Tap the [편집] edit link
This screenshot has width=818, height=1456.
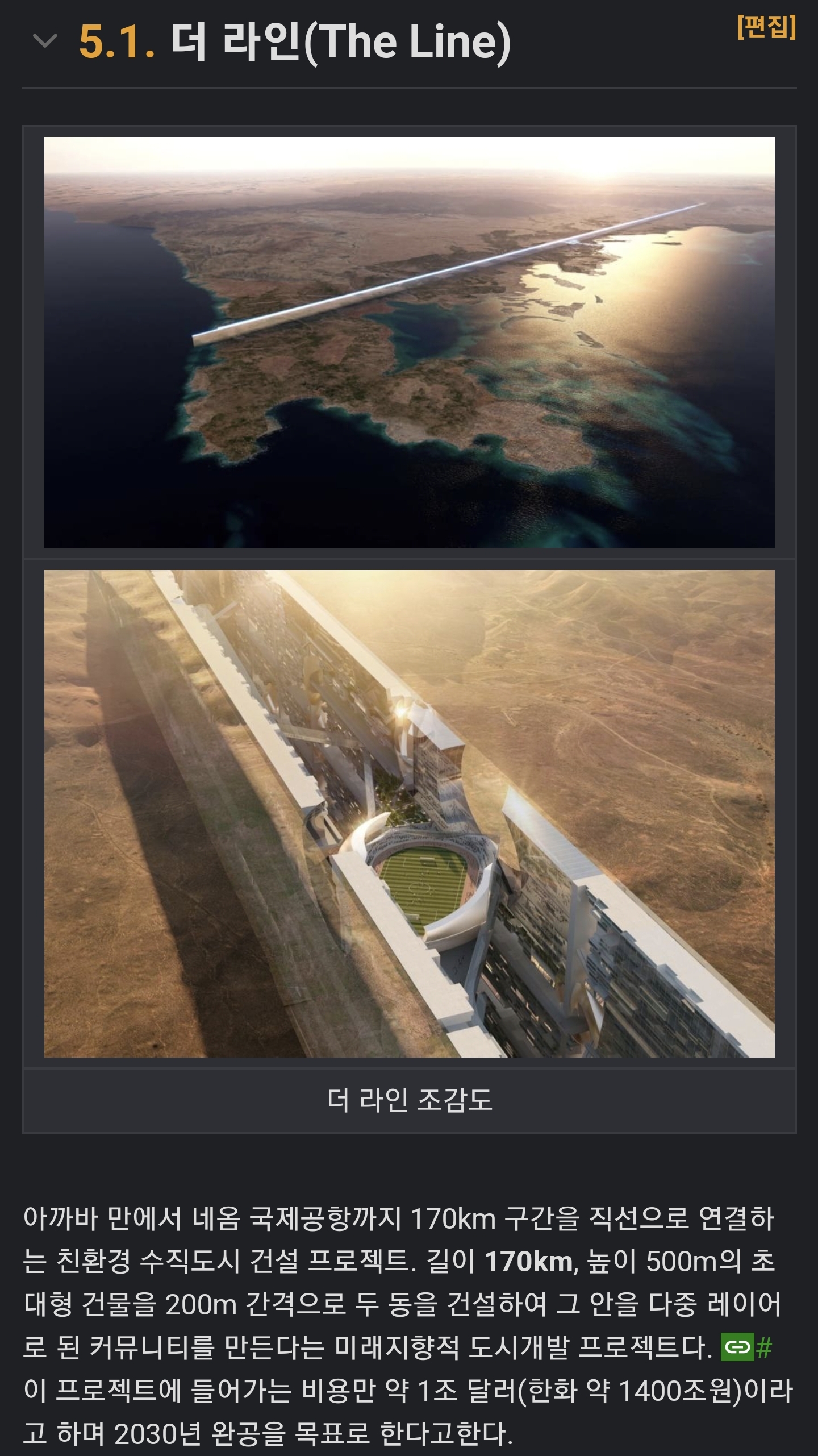[766, 27]
